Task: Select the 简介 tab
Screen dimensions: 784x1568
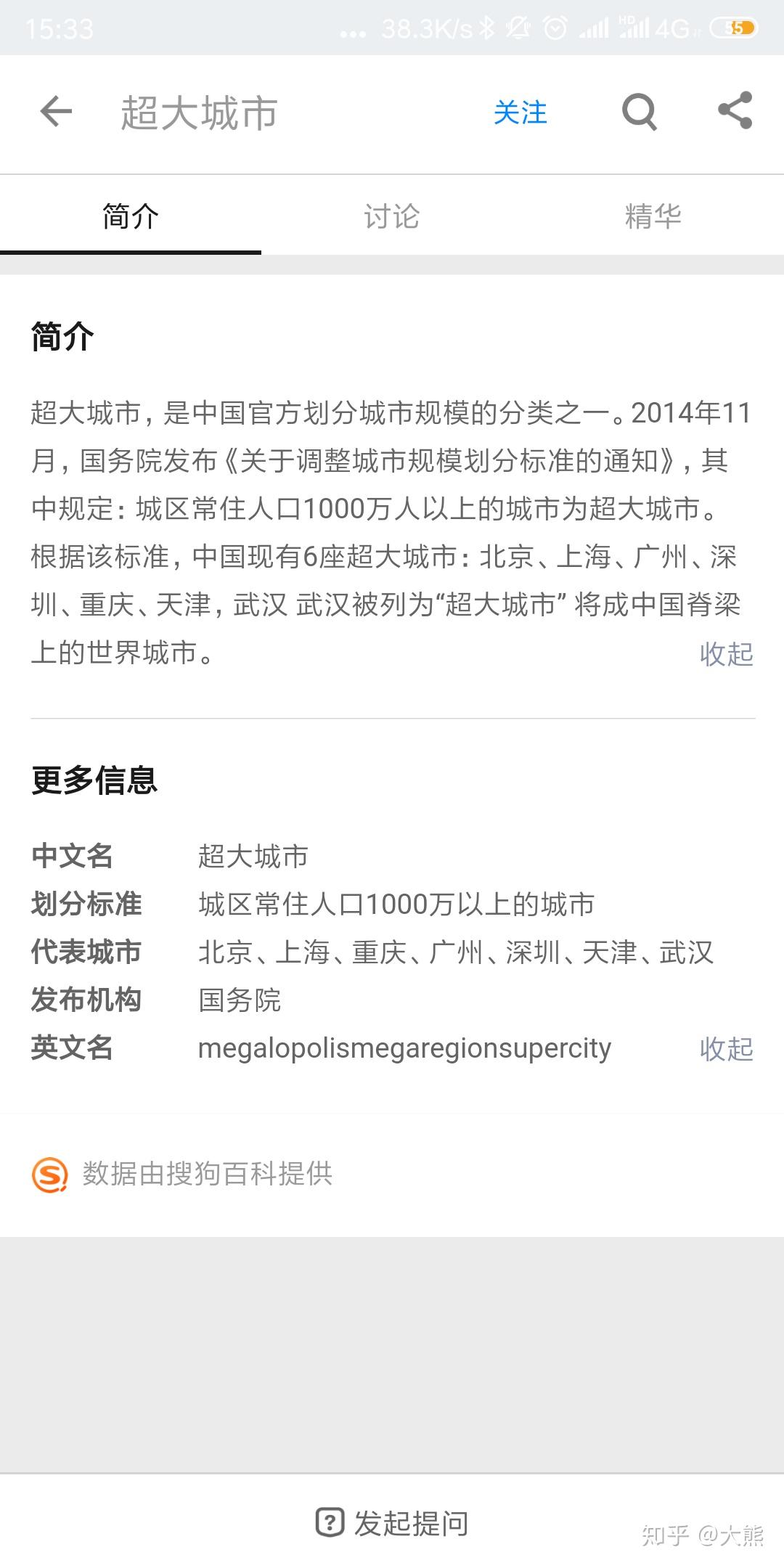Action: 131,216
